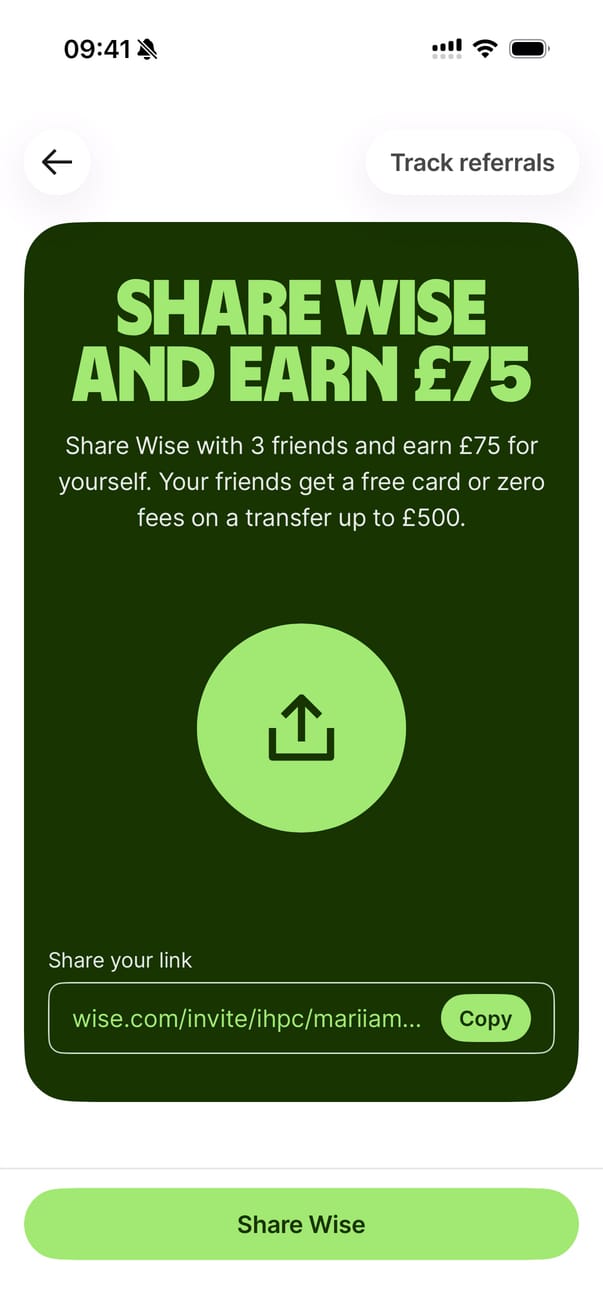Tap the Share Wise button
This screenshot has height=1311, width=603.
301,1224
